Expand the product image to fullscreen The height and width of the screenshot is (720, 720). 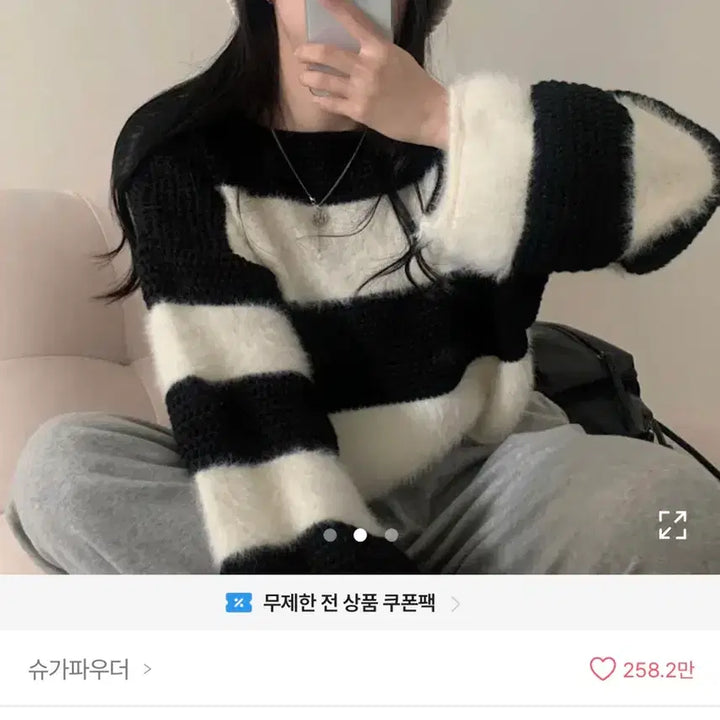tap(672, 525)
